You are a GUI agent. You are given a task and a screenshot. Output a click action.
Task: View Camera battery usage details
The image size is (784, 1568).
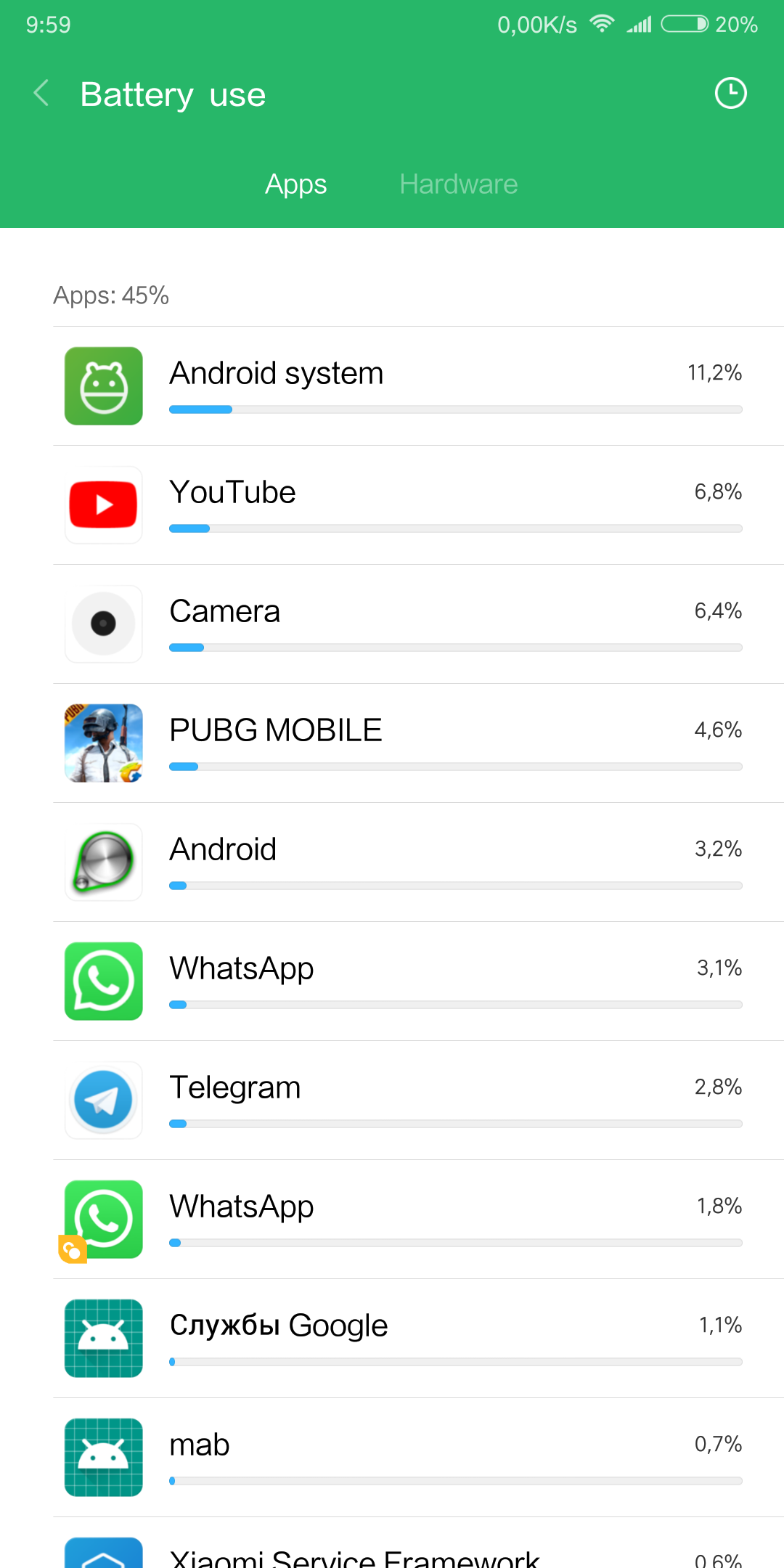418,624
